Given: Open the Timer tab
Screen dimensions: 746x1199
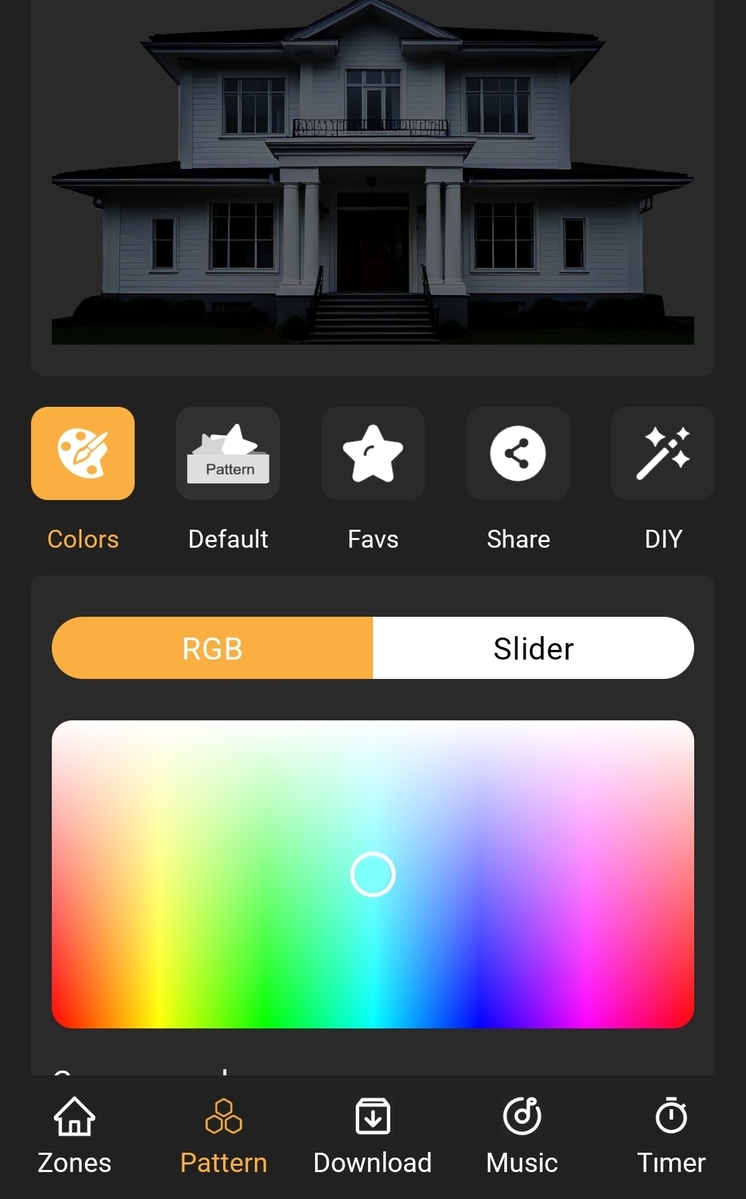Looking at the screenshot, I should tap(671, 1135).
